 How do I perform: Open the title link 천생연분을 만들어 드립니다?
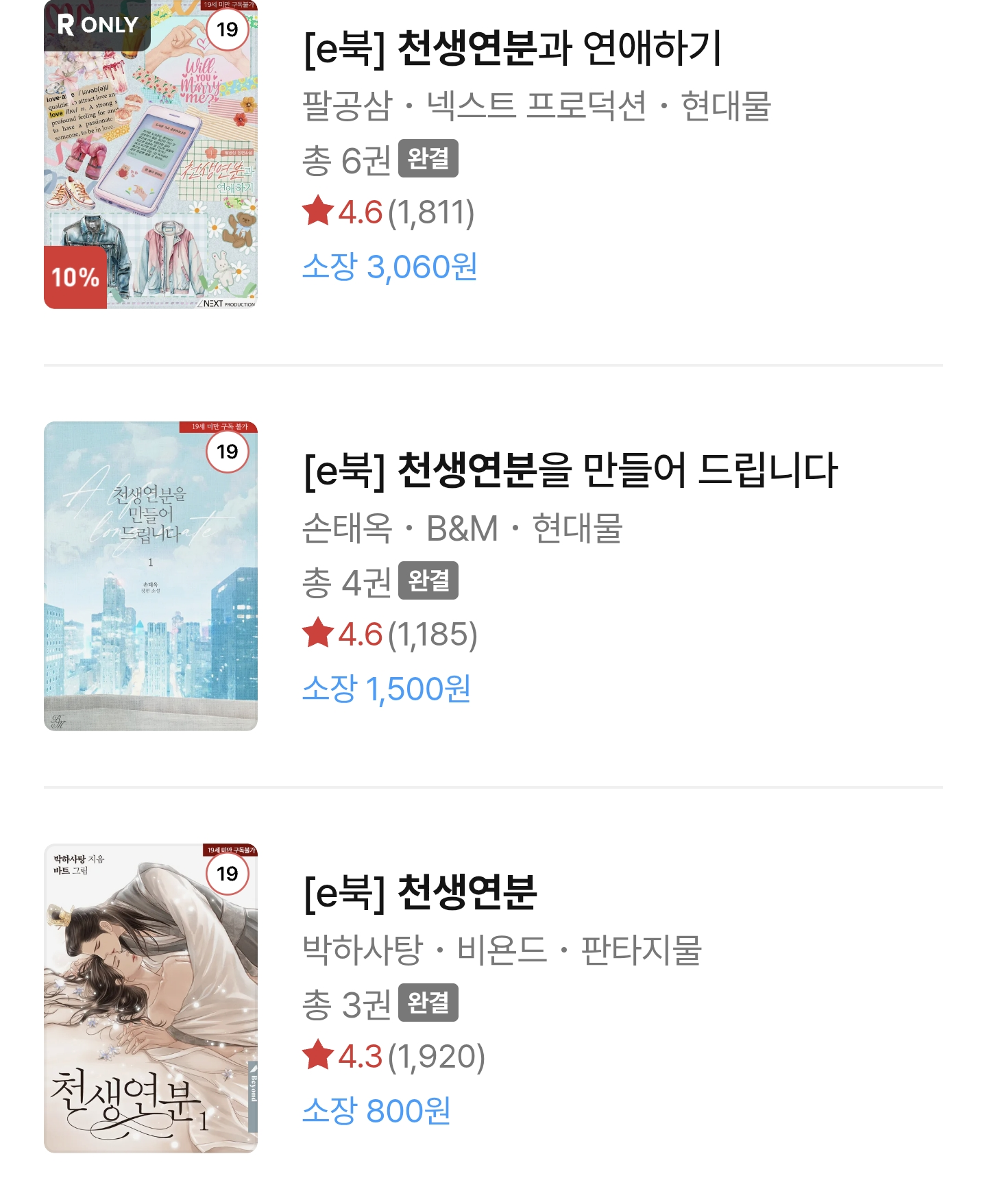click(570, 471)
